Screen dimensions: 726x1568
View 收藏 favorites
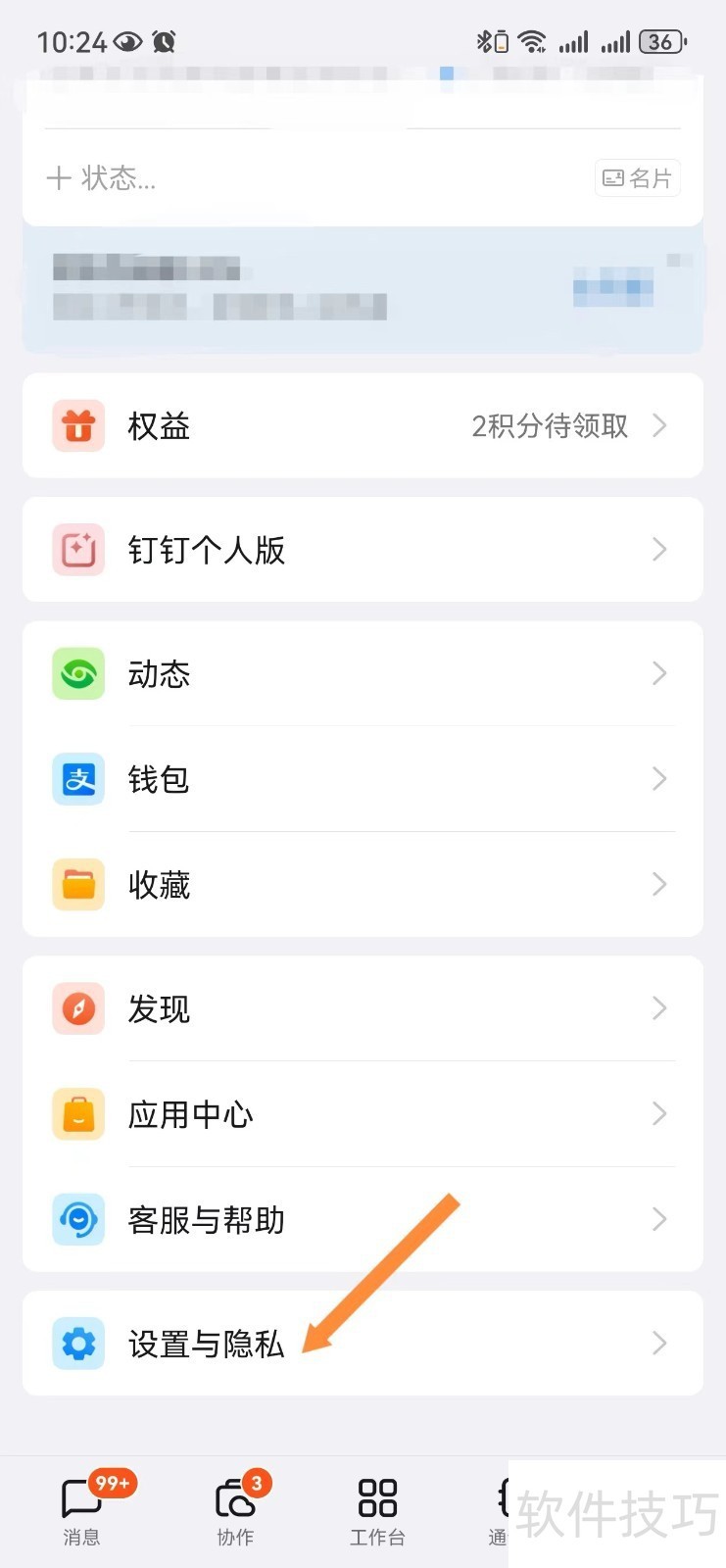[363, 885]
